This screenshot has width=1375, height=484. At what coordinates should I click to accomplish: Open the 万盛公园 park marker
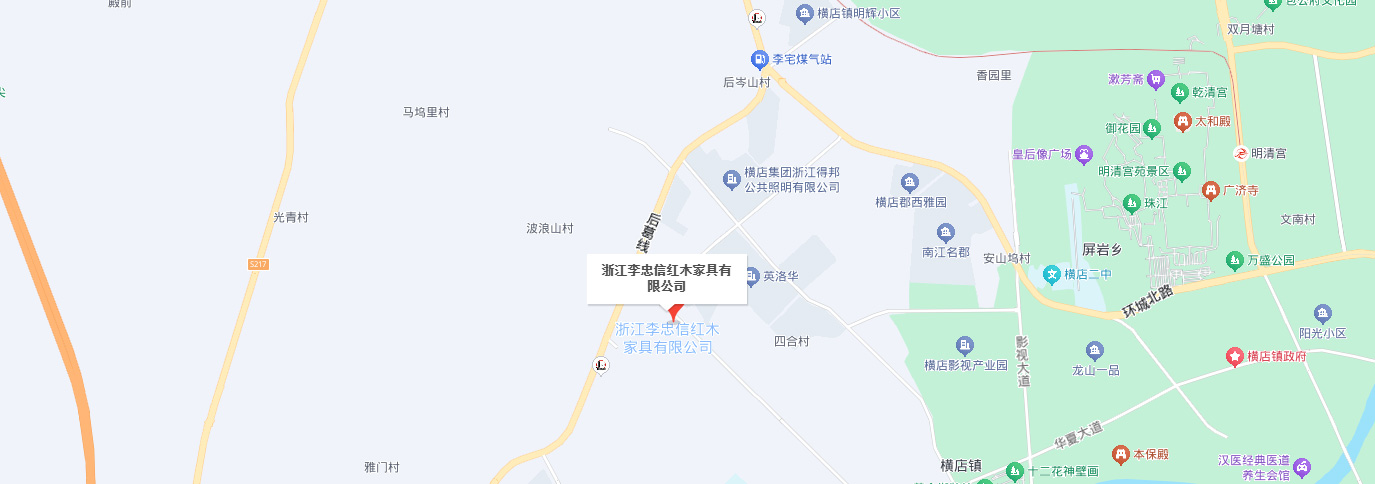pyautogui.click(x=1235, y=259)
